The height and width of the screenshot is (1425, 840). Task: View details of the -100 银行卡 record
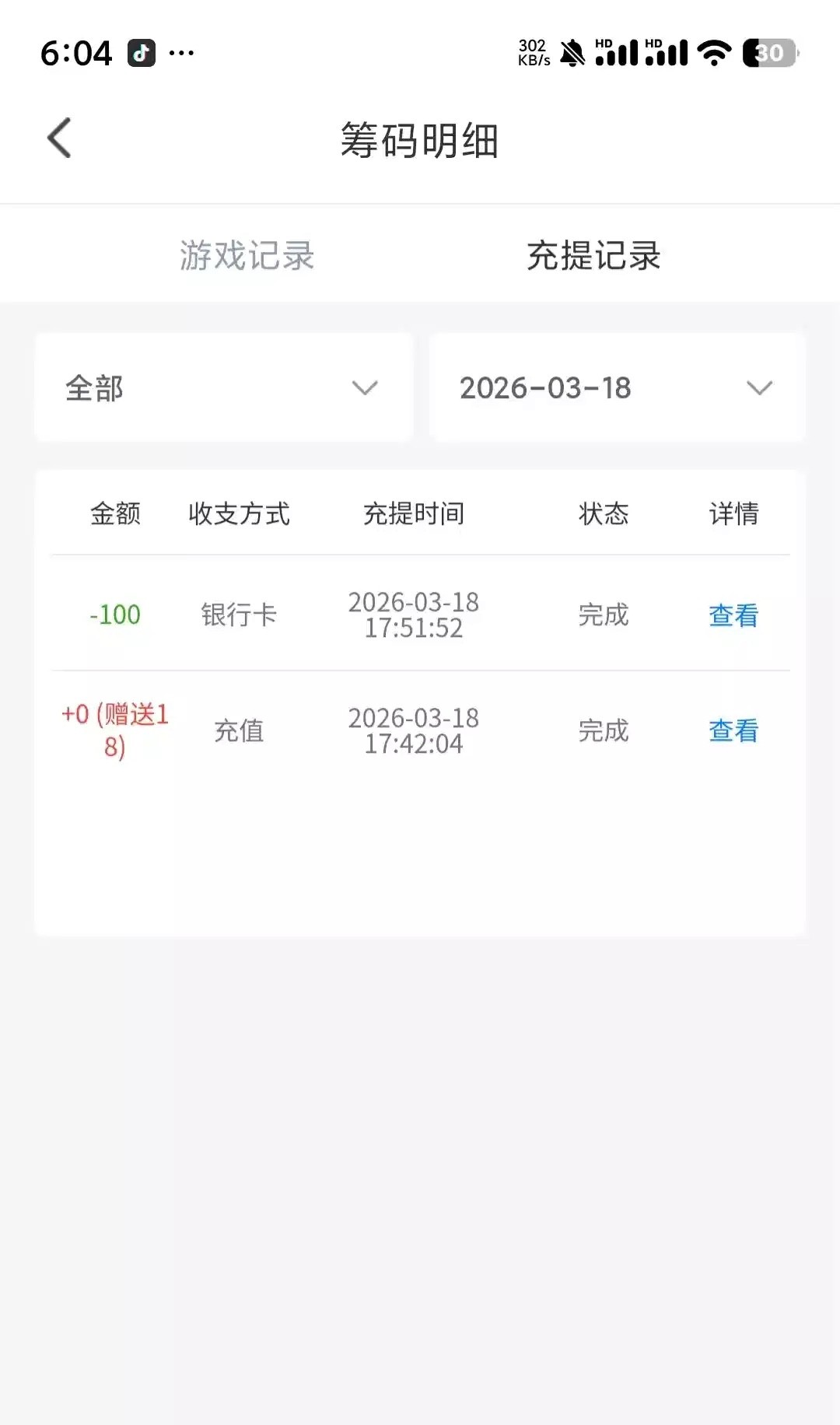tap(733, 615)
